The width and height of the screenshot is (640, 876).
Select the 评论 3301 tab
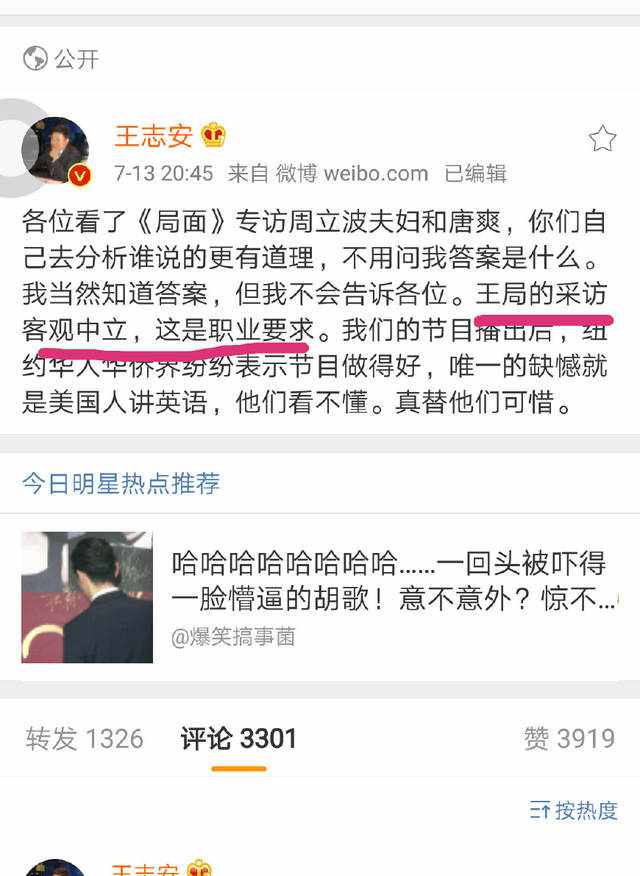[239, 739]
